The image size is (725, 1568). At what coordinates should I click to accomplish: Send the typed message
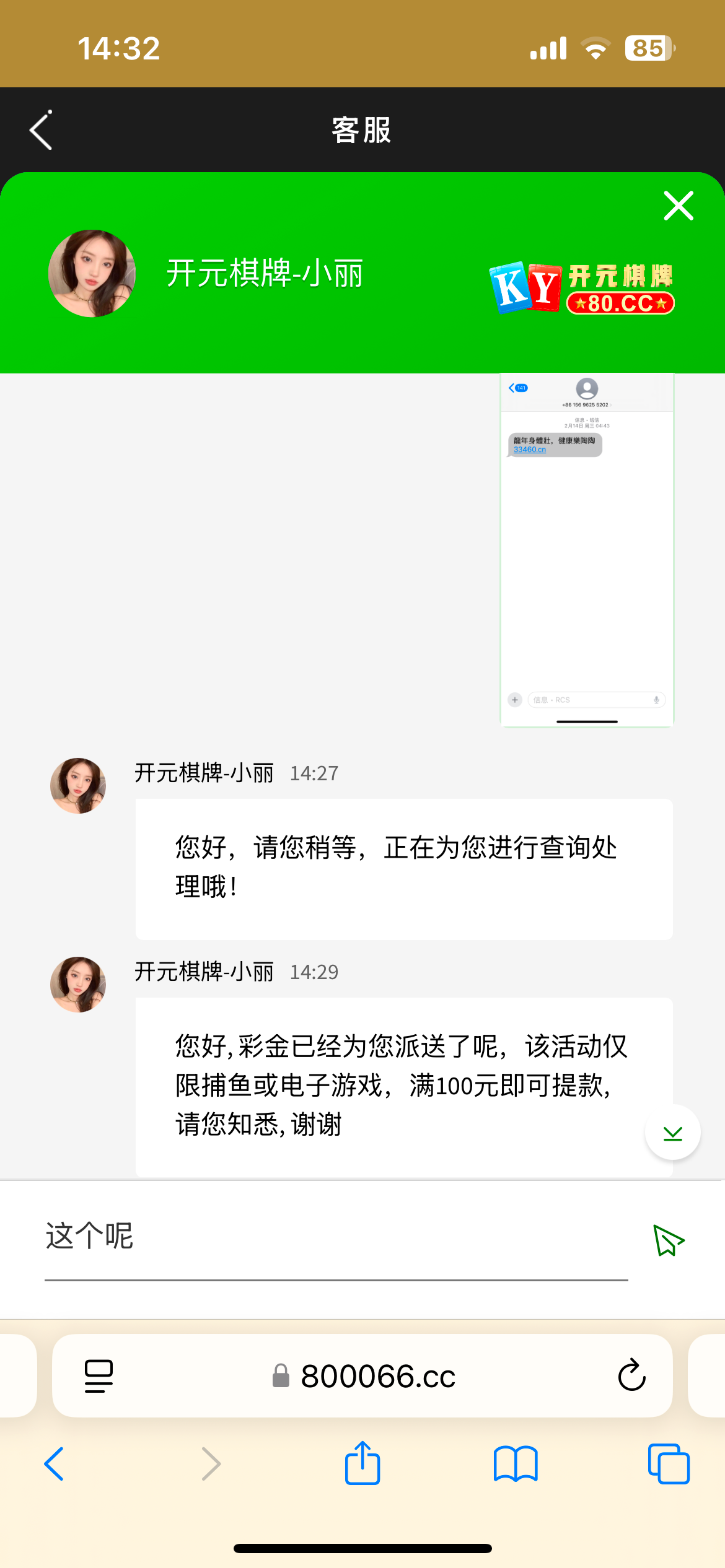[669, 1240]
